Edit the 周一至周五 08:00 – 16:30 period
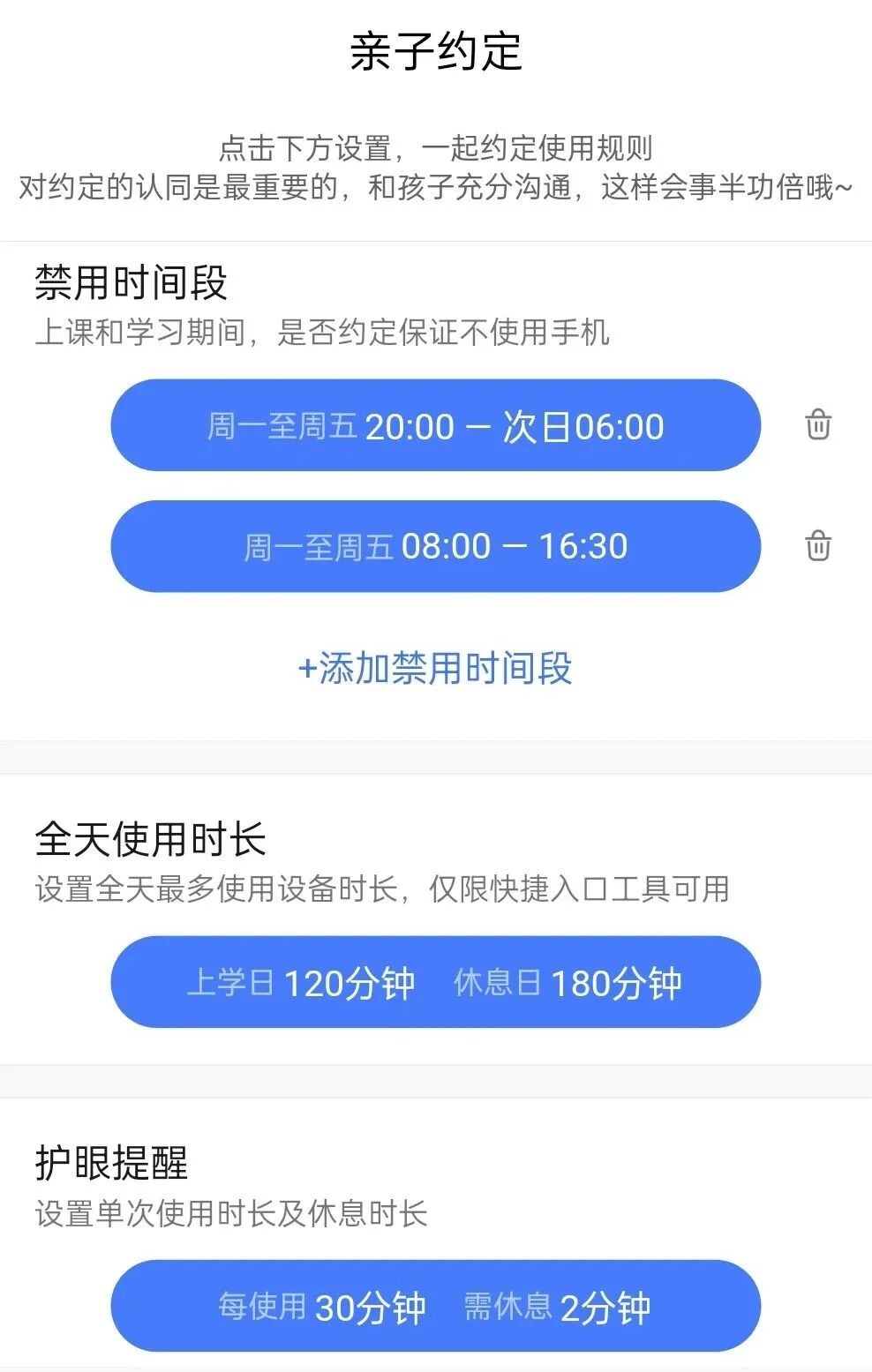This screenshot has height=1372, width=872. [x=435, y=546]
